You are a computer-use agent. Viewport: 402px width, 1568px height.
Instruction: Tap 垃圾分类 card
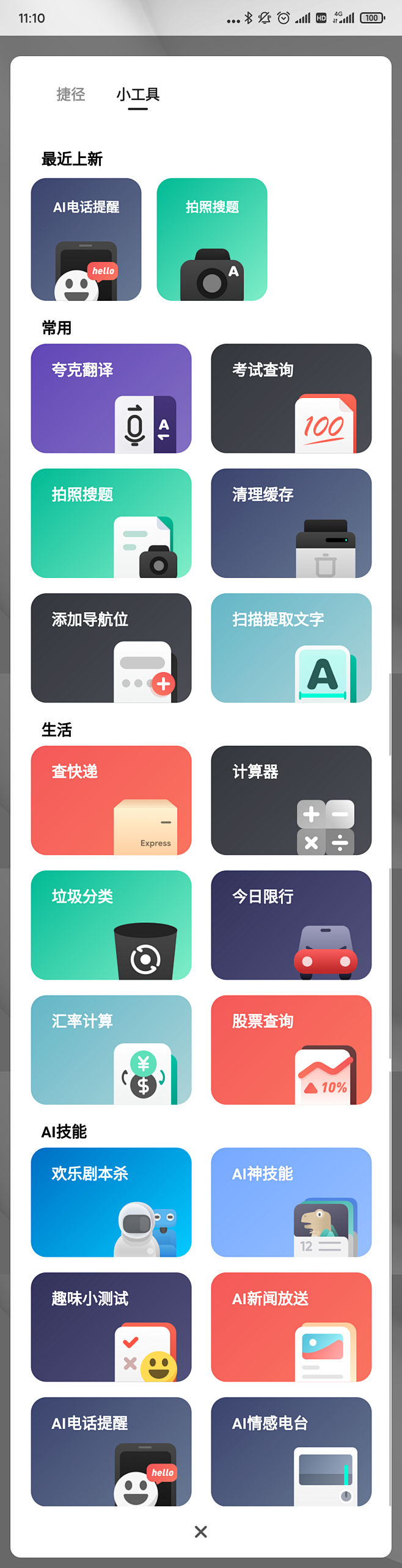[111, 925]
